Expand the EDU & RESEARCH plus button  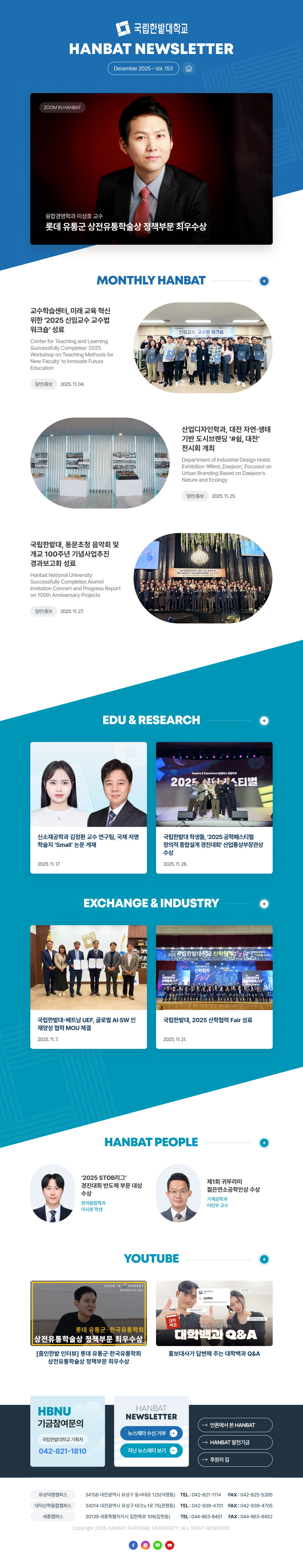pyautogui.click(x=264, y=721)
